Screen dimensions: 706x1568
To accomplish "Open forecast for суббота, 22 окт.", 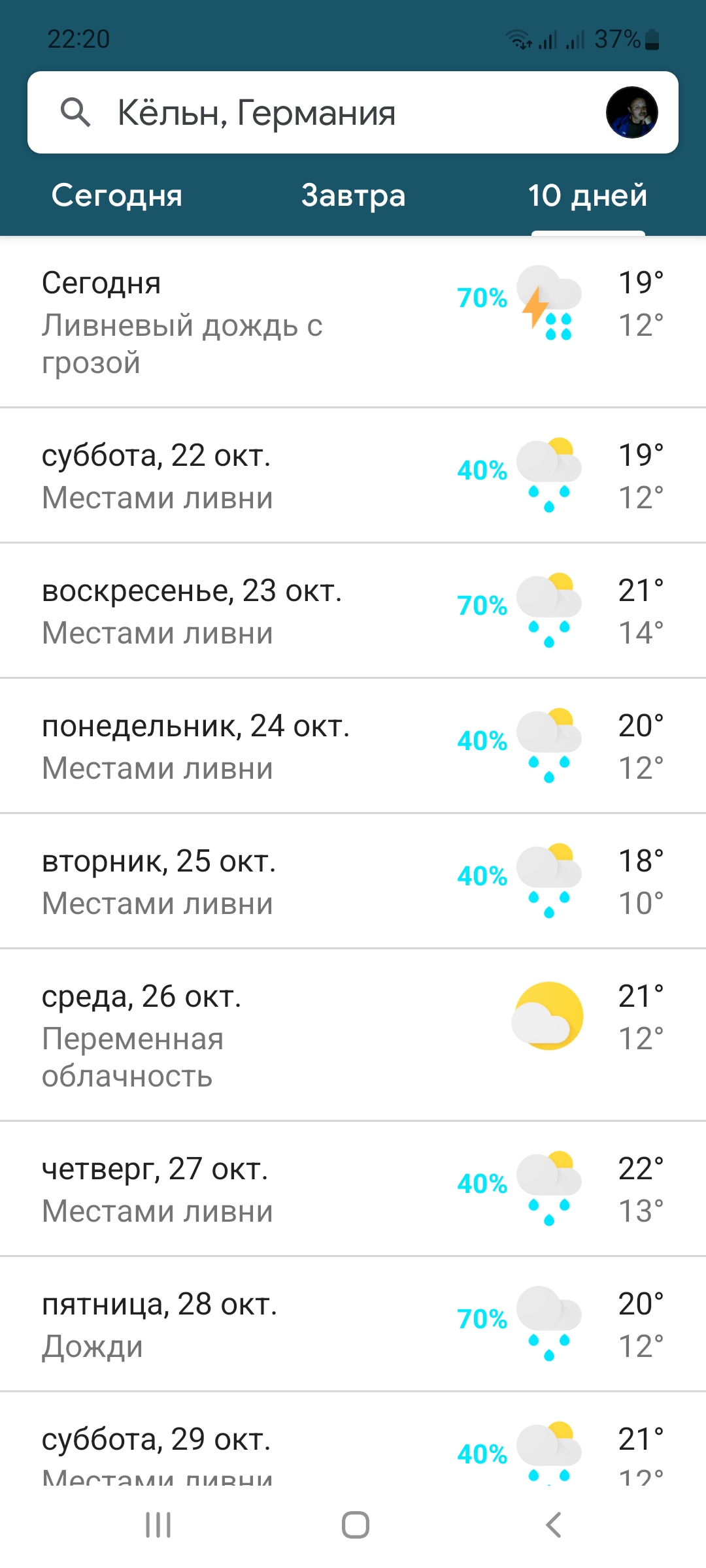I will 353,476.
